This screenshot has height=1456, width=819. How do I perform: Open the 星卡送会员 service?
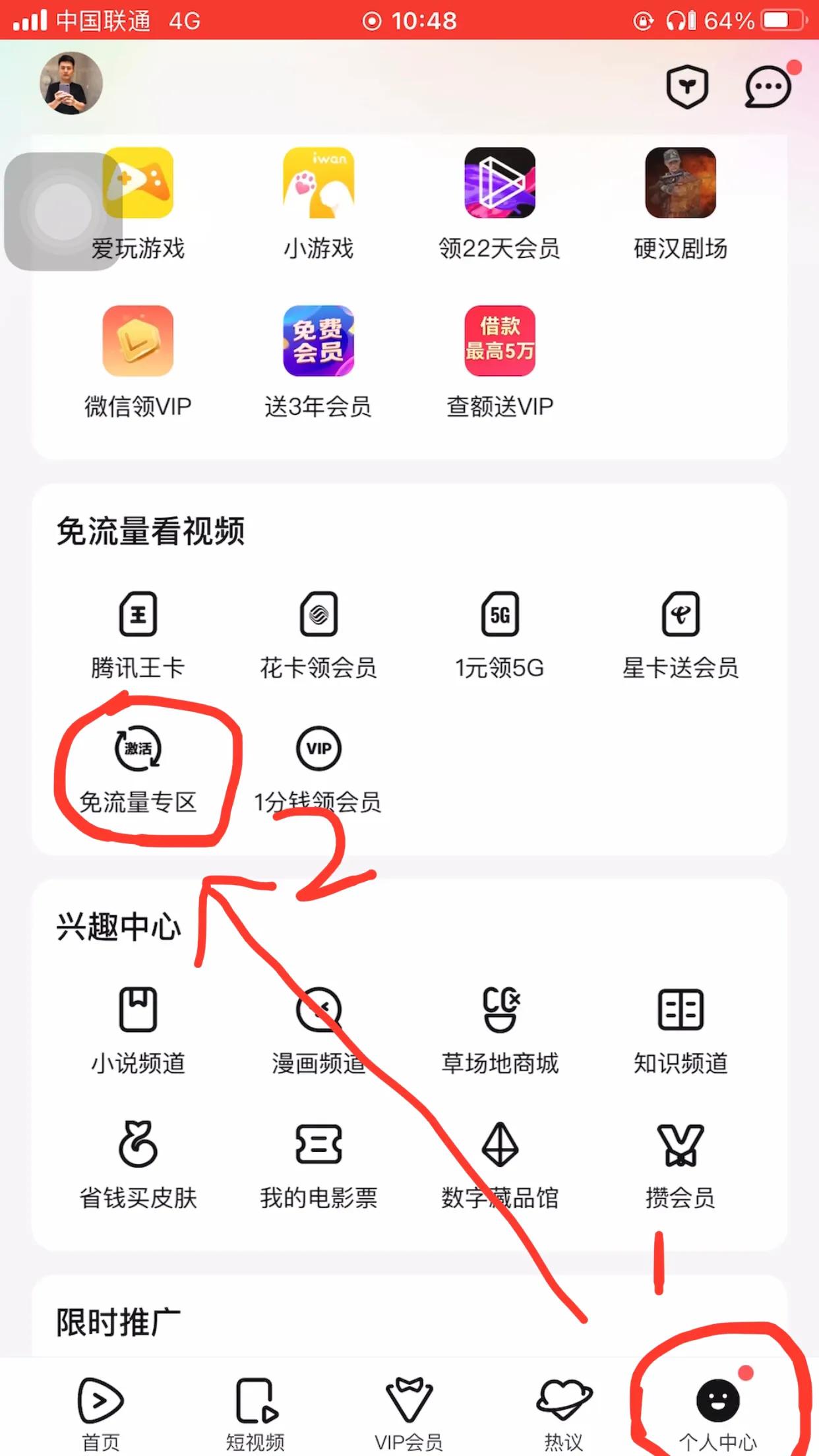pos(681,633)
